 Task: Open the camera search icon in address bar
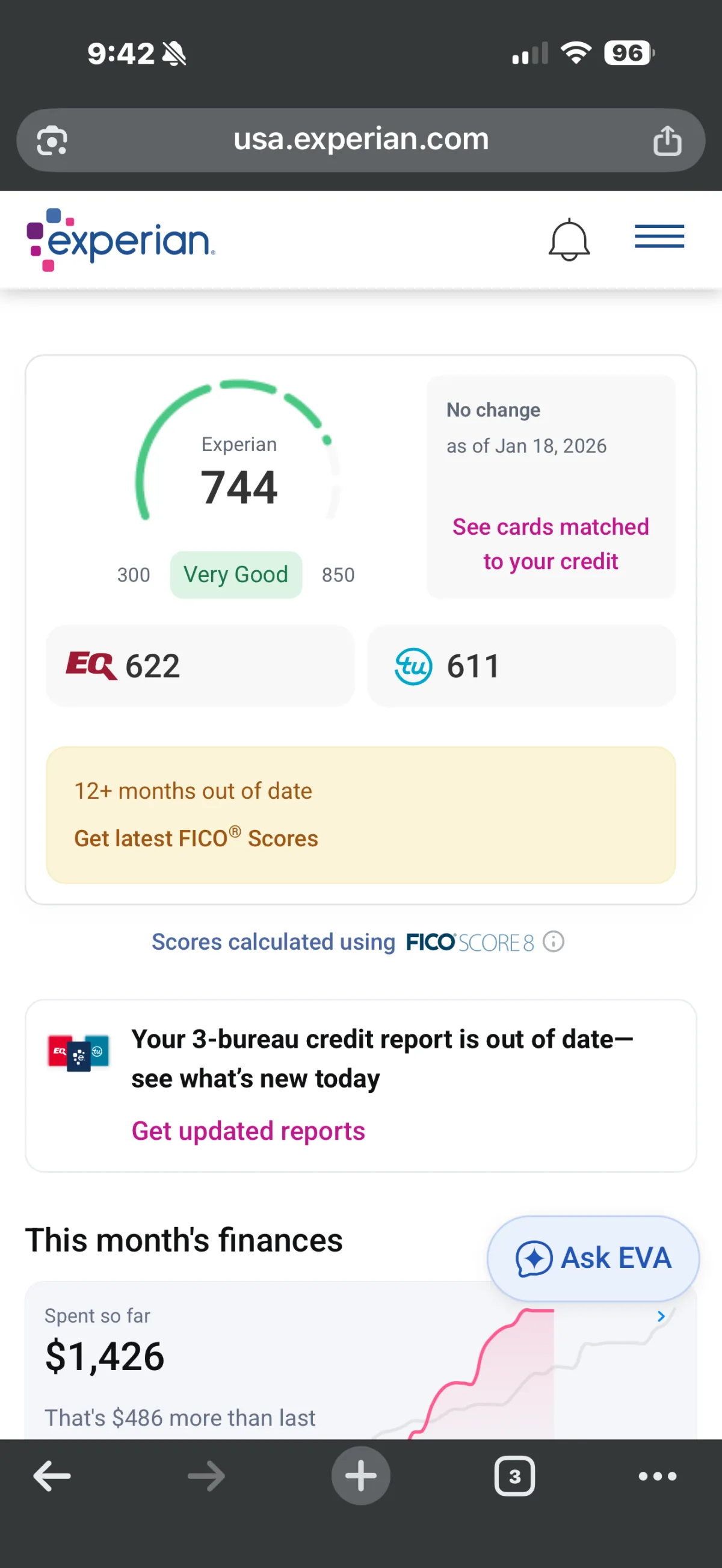pos(52,141)
